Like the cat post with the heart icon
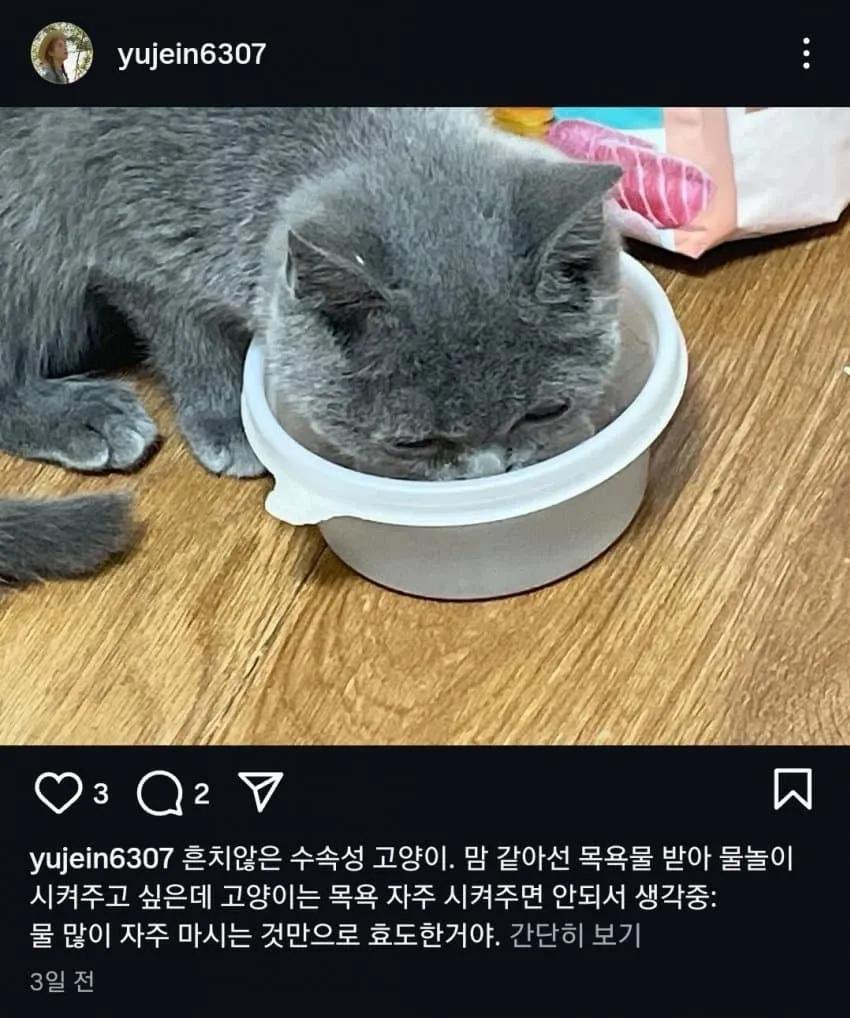This screenshot has width=850, height=1018. (x=58, y=793)
